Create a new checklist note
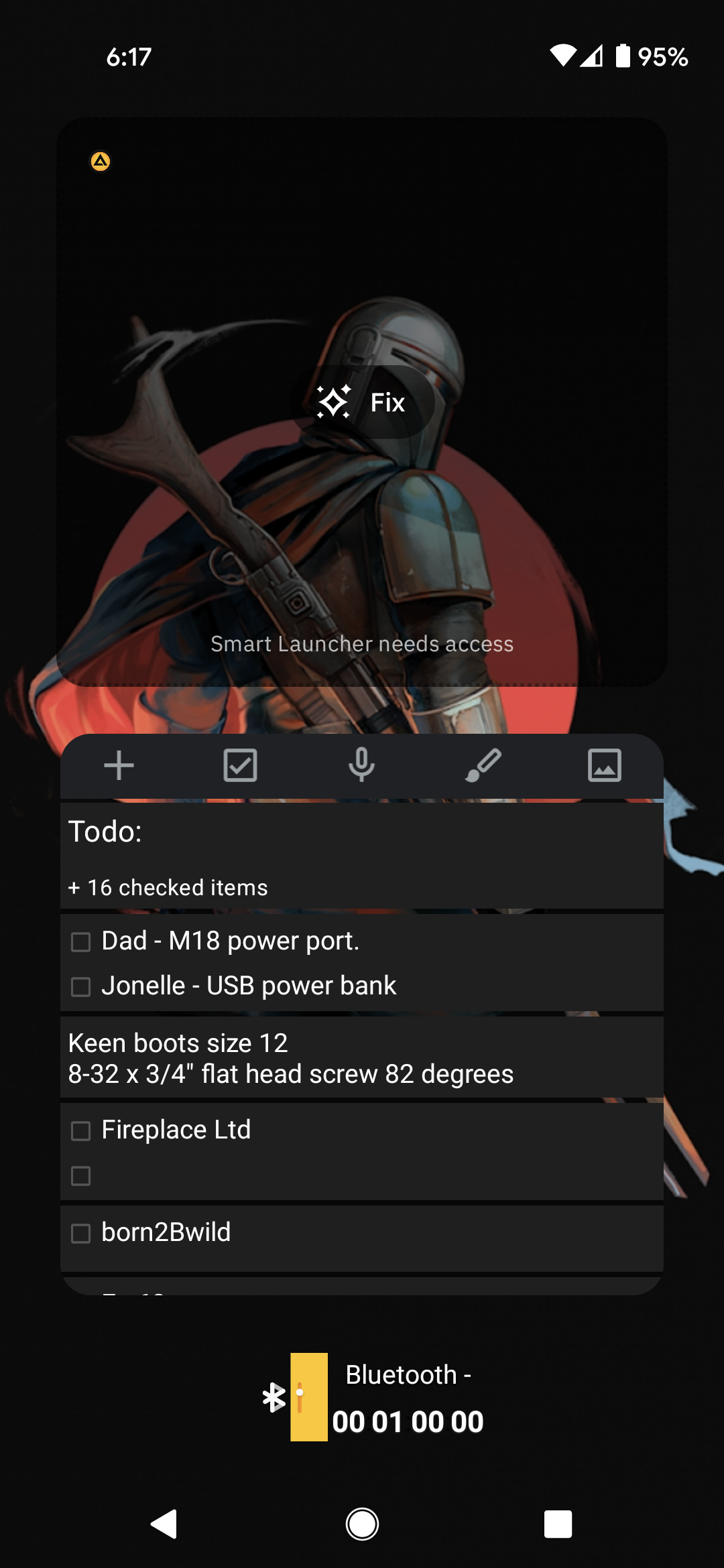 pyautogui.click(x=241, y=765)
